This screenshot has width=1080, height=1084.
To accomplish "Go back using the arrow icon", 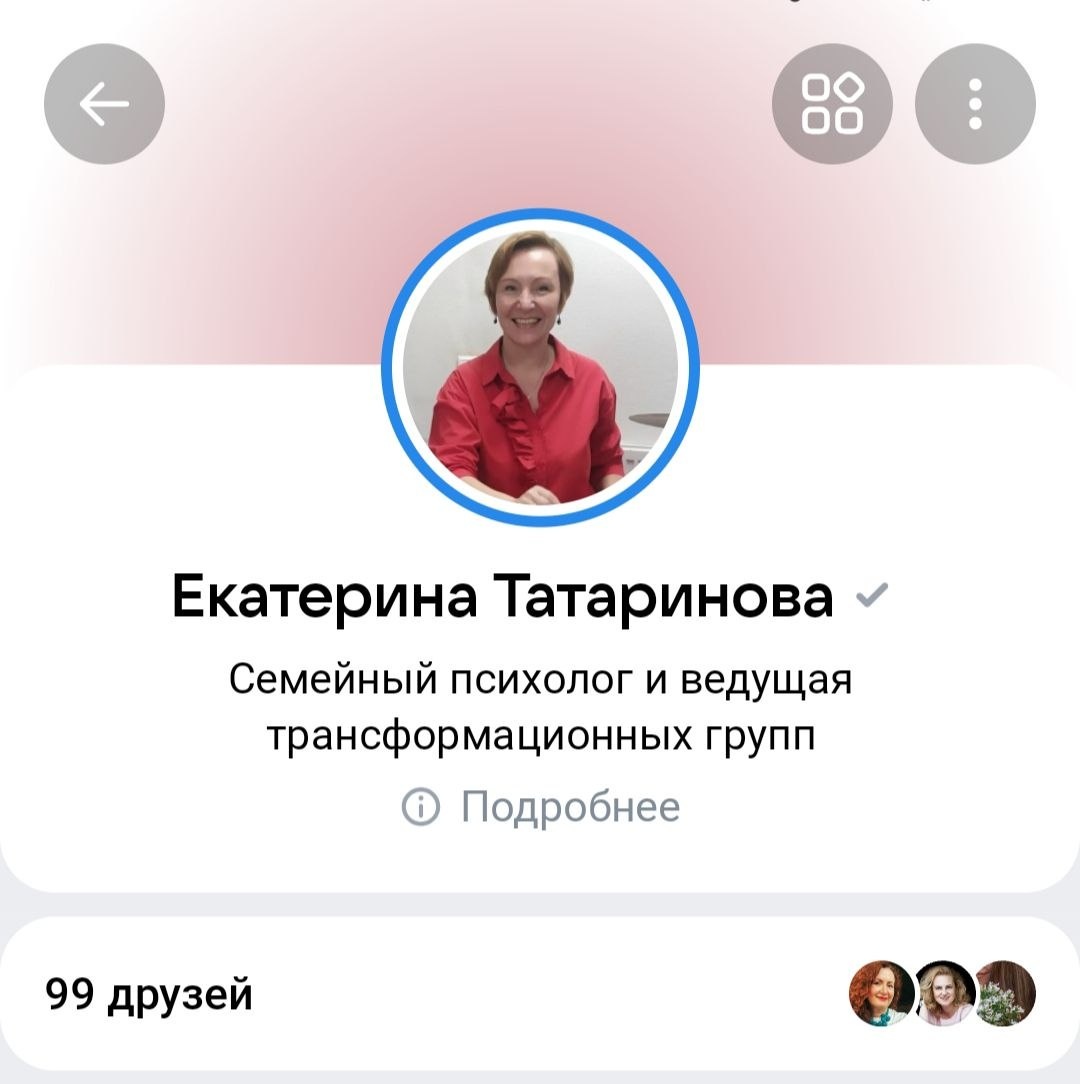I will click(104, 104).
